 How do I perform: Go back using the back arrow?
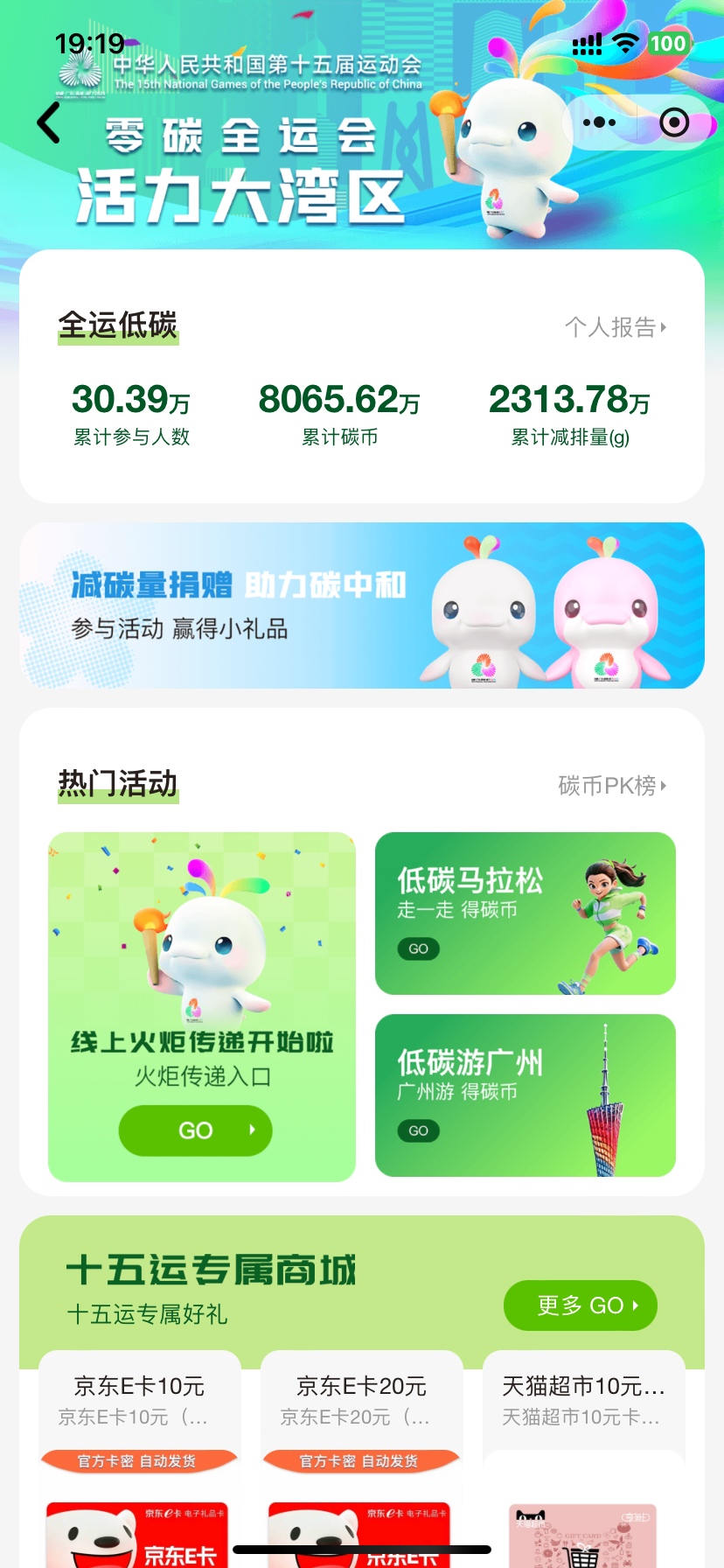point(49,122)
